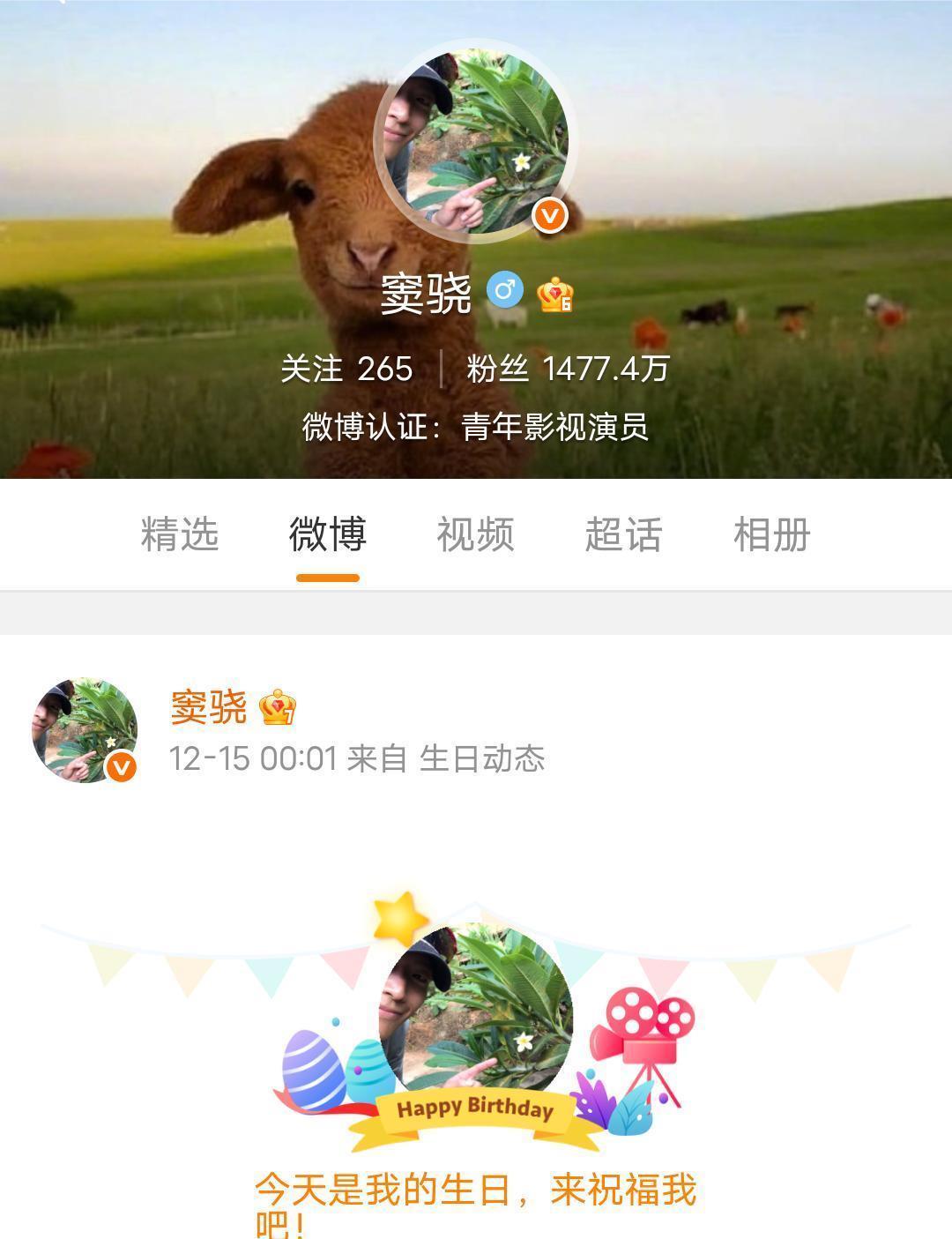952x1239 pixels.
Task: Open the 生日动态 source link
Action: [x=481, y=758]
